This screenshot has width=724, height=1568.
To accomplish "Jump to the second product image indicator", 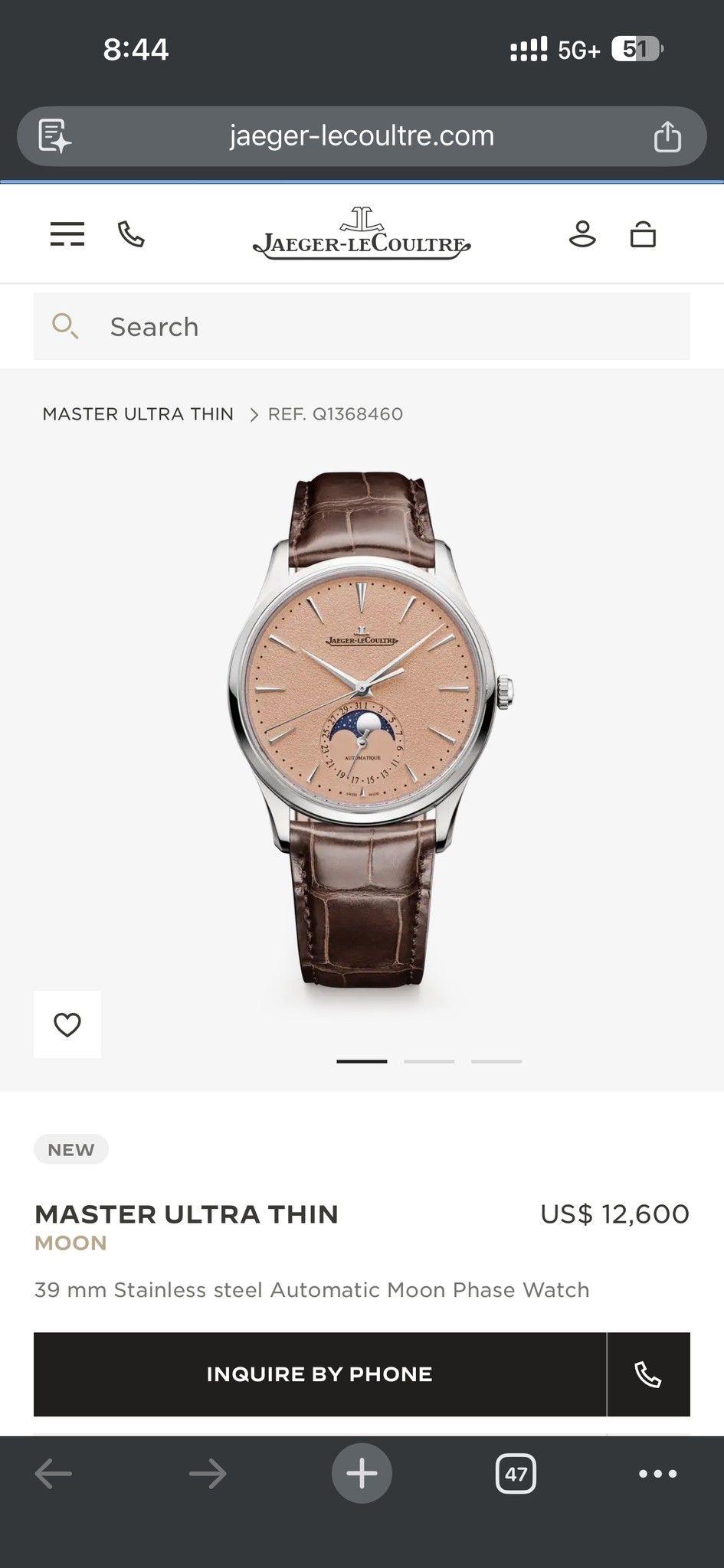I will click(429, 1061).
